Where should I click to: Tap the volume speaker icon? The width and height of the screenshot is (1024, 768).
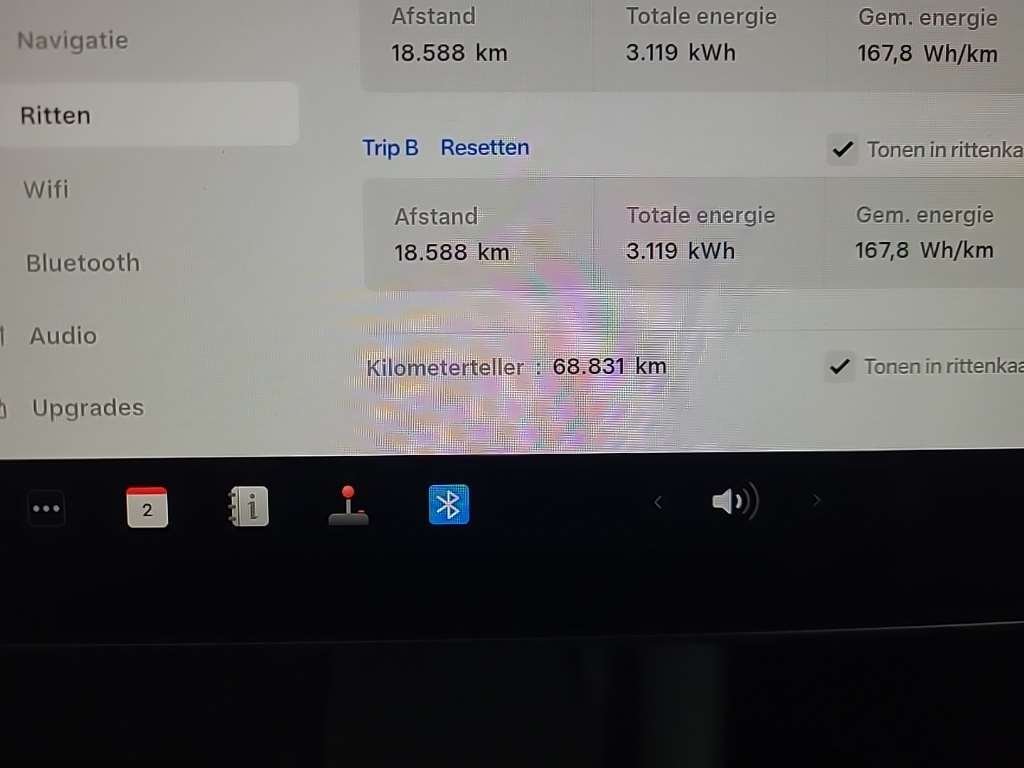pyautogui.click(x=735, y=501)
